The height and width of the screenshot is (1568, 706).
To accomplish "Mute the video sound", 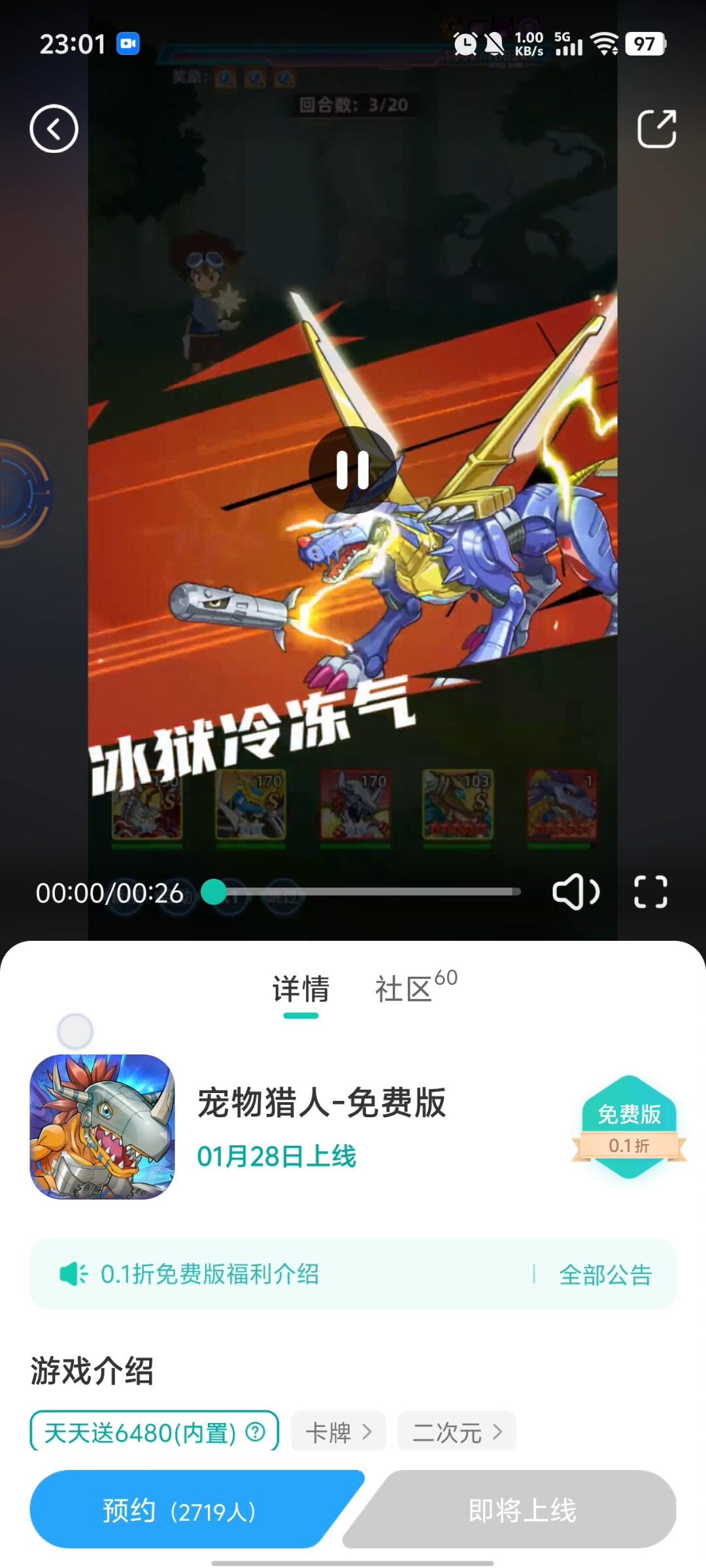I will click(x=575, y=892).
